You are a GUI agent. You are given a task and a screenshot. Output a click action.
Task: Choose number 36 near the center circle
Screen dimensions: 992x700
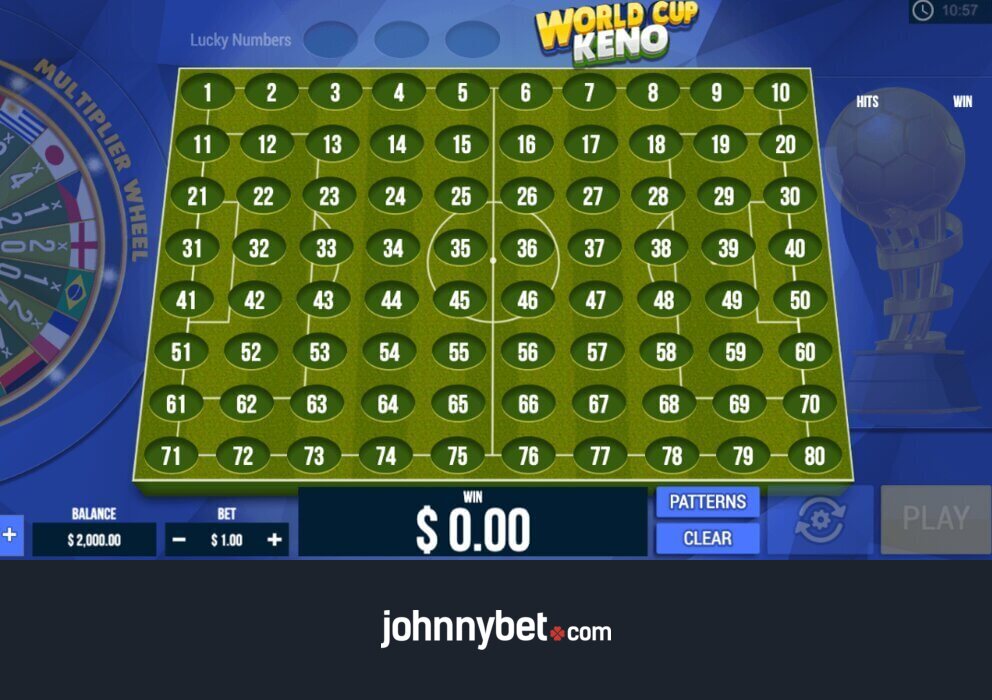(526, 248)
